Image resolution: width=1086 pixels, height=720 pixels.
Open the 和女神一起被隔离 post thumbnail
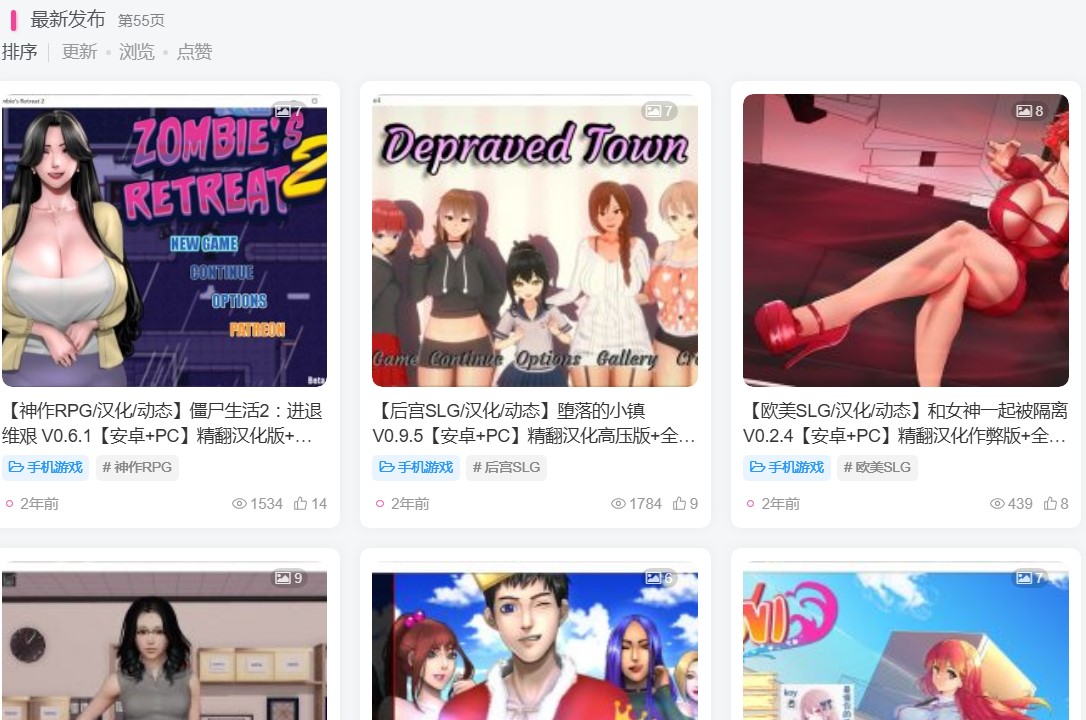[905, 240]
